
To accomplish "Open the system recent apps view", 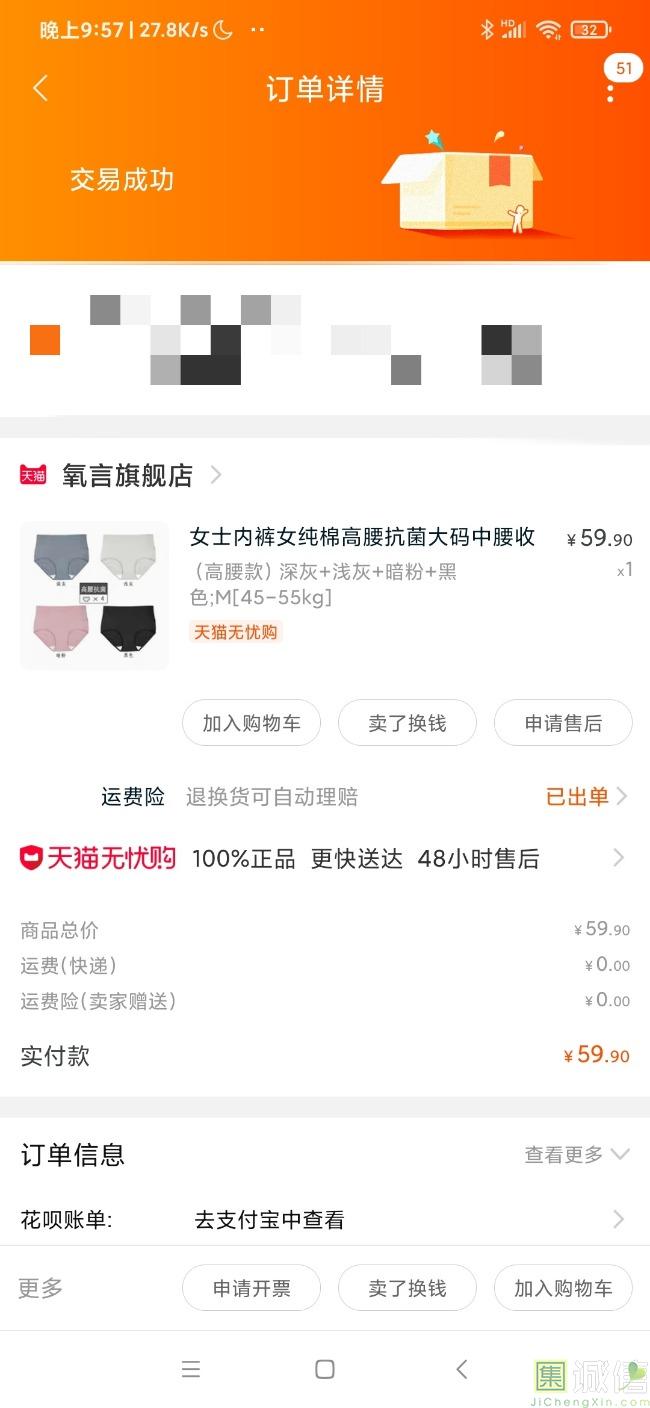I will [x=191, y=1369].
